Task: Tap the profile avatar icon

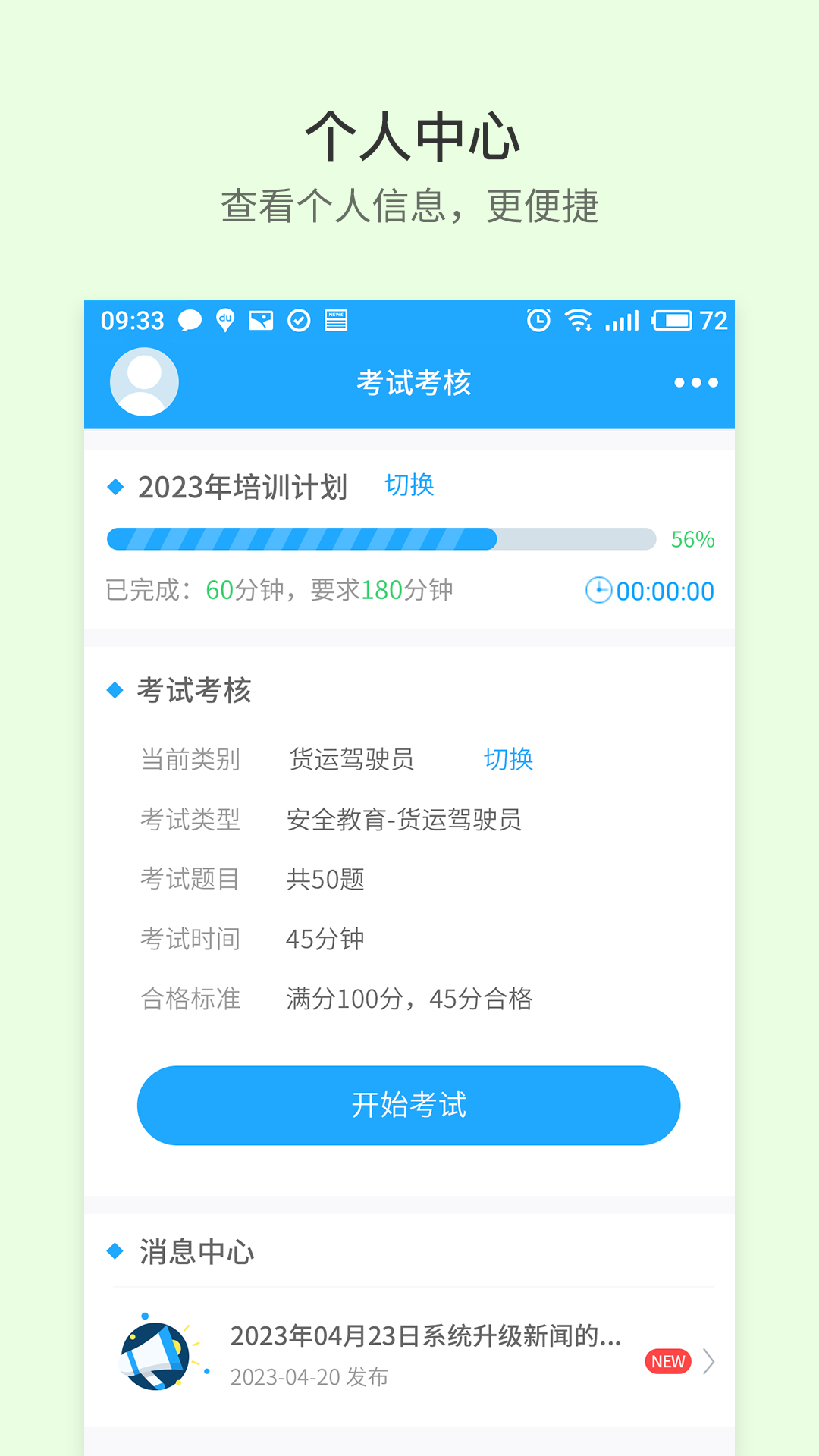Action: [144, 382]
